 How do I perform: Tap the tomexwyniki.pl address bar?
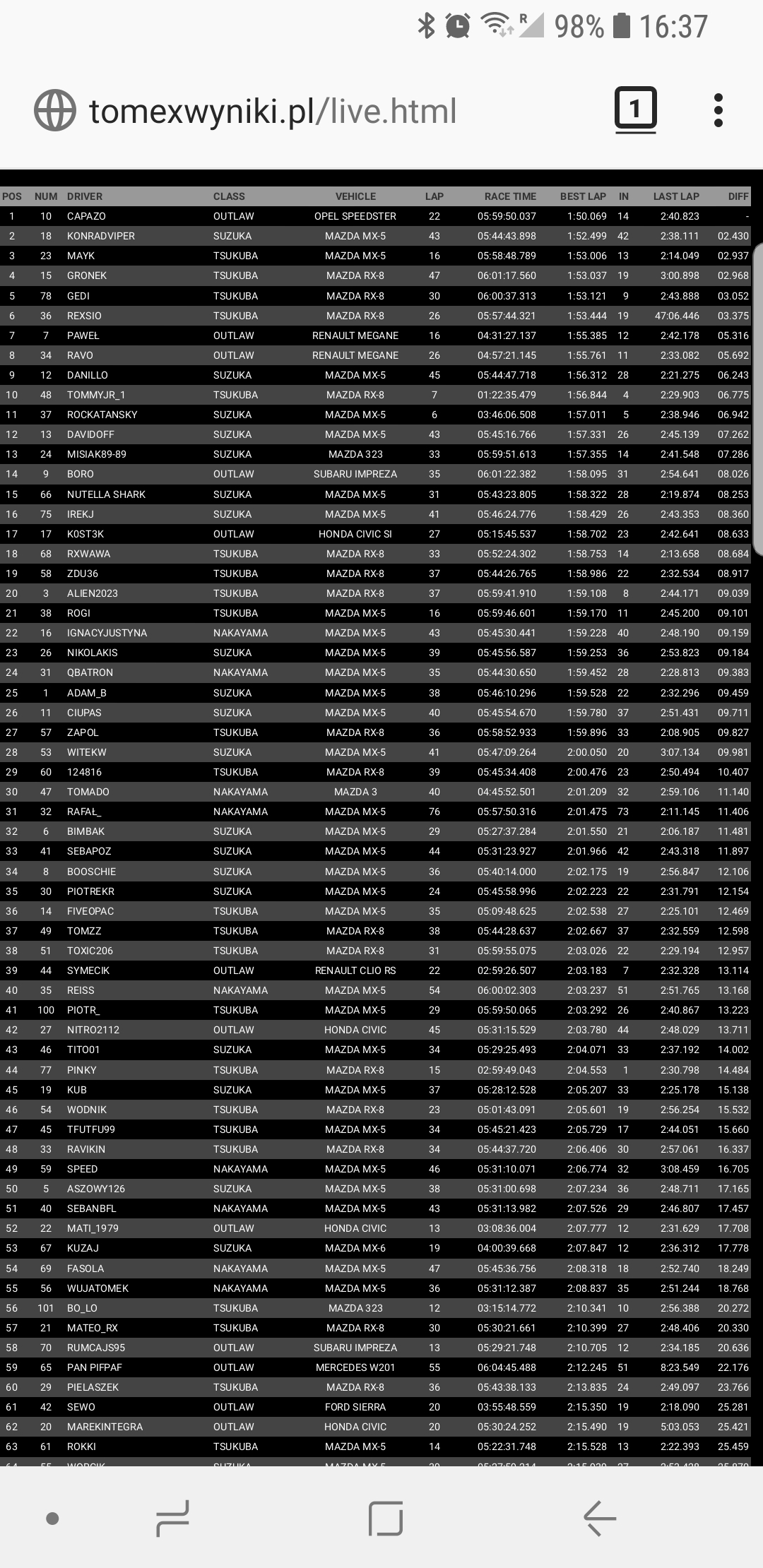pos(273,111)
